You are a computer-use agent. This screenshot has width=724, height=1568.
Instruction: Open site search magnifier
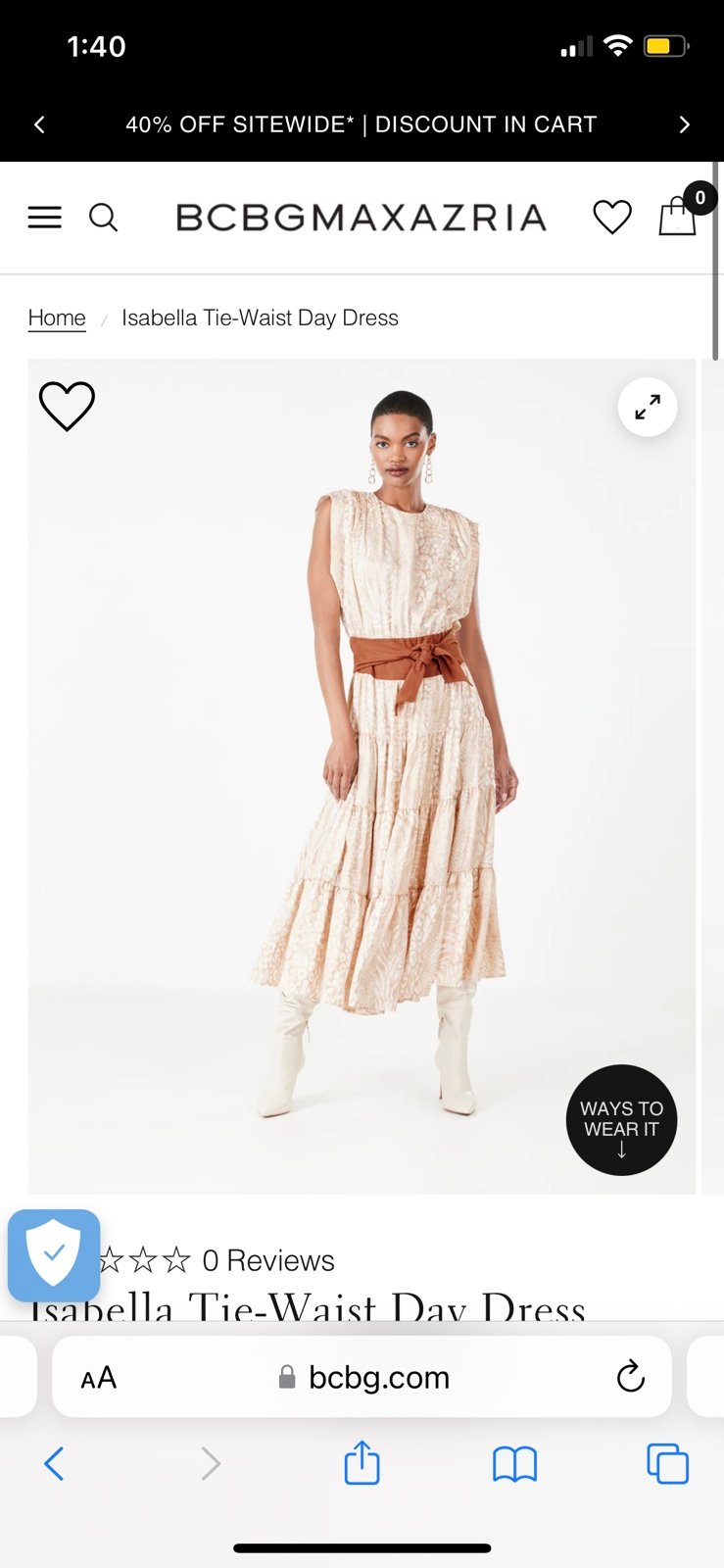click(x=103, y=217)
